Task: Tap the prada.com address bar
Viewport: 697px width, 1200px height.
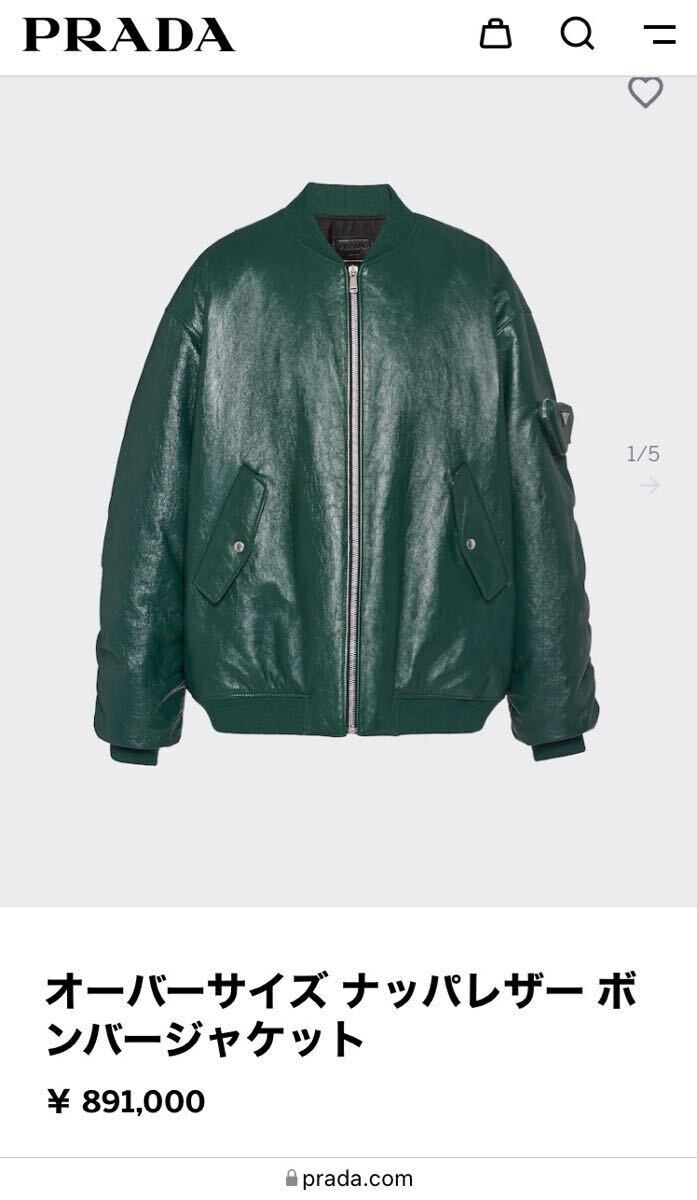Action: (x=348, y=1179)
